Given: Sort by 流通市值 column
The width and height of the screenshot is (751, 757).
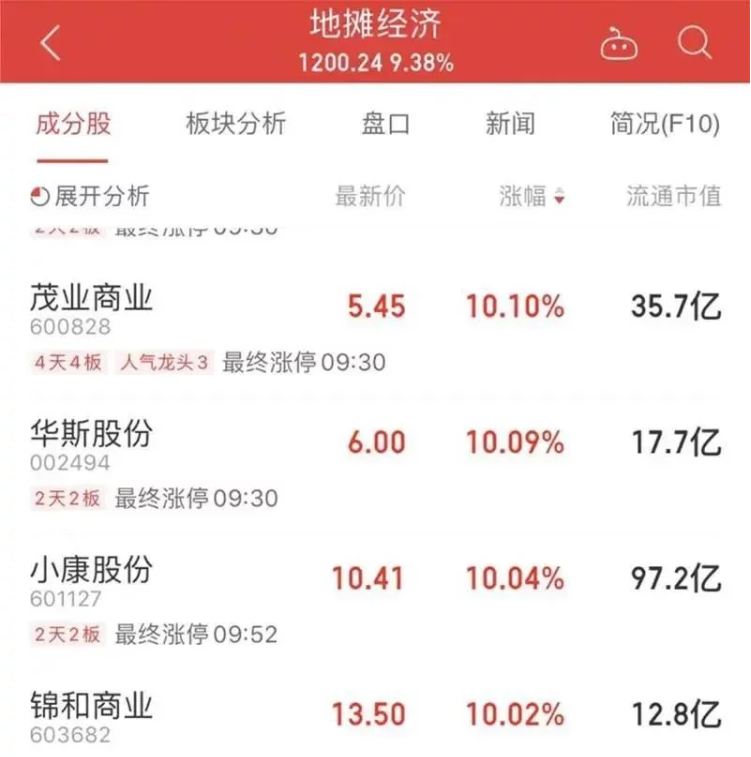Looking at the screenshot, I should (674, 196).
